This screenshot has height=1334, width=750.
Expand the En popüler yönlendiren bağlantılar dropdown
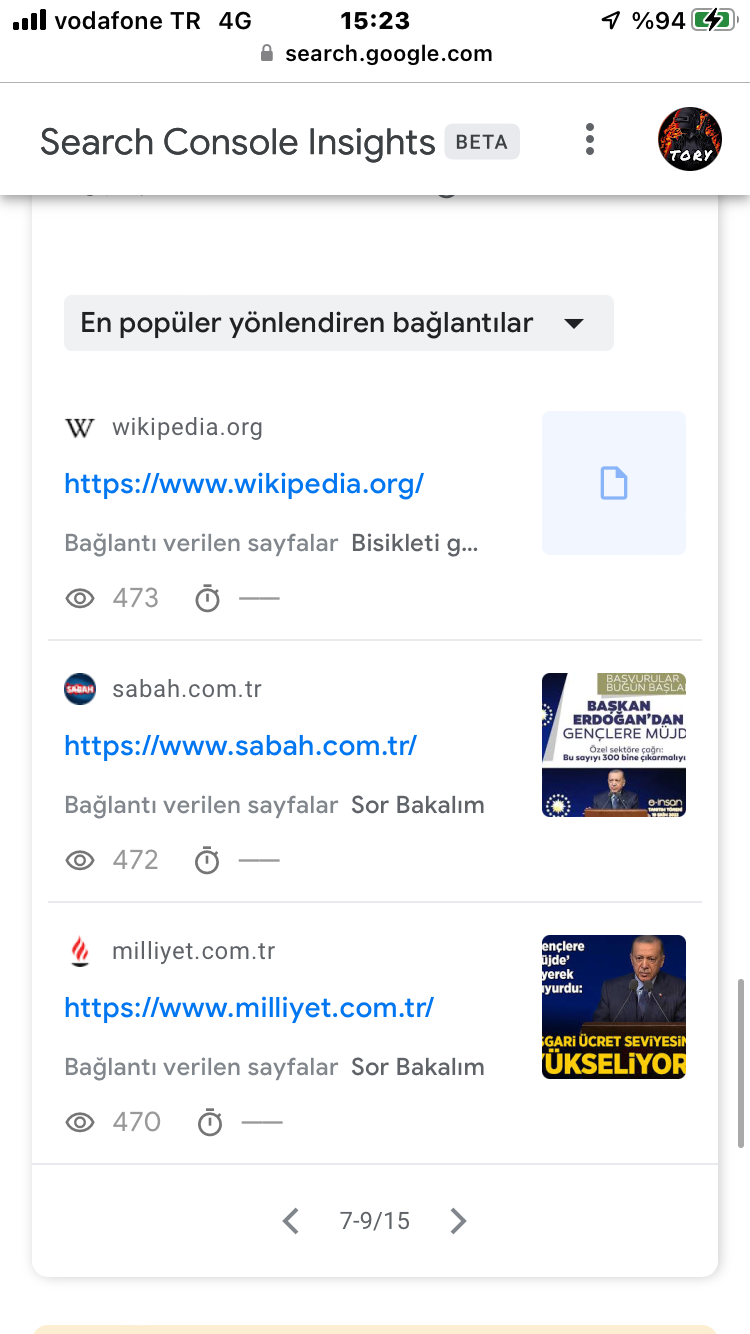[x=339, y=323]
